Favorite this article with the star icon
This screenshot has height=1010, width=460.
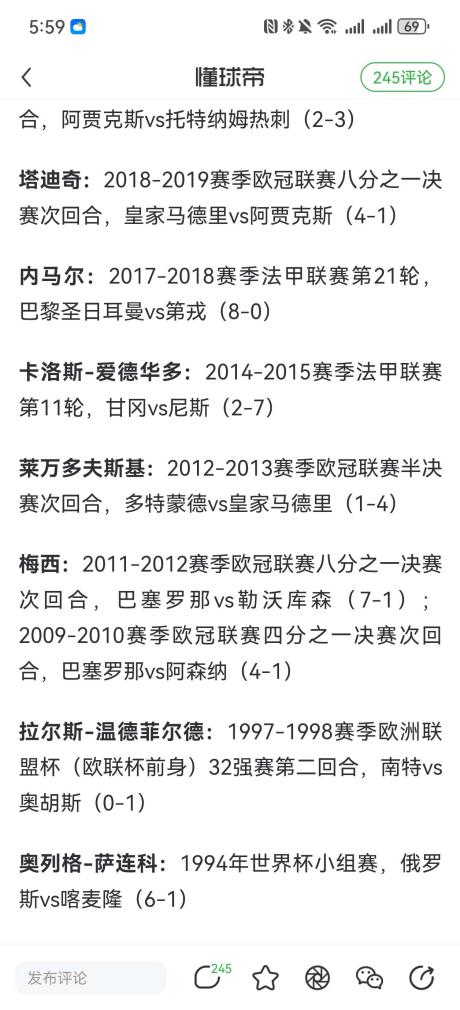(265, 978)
